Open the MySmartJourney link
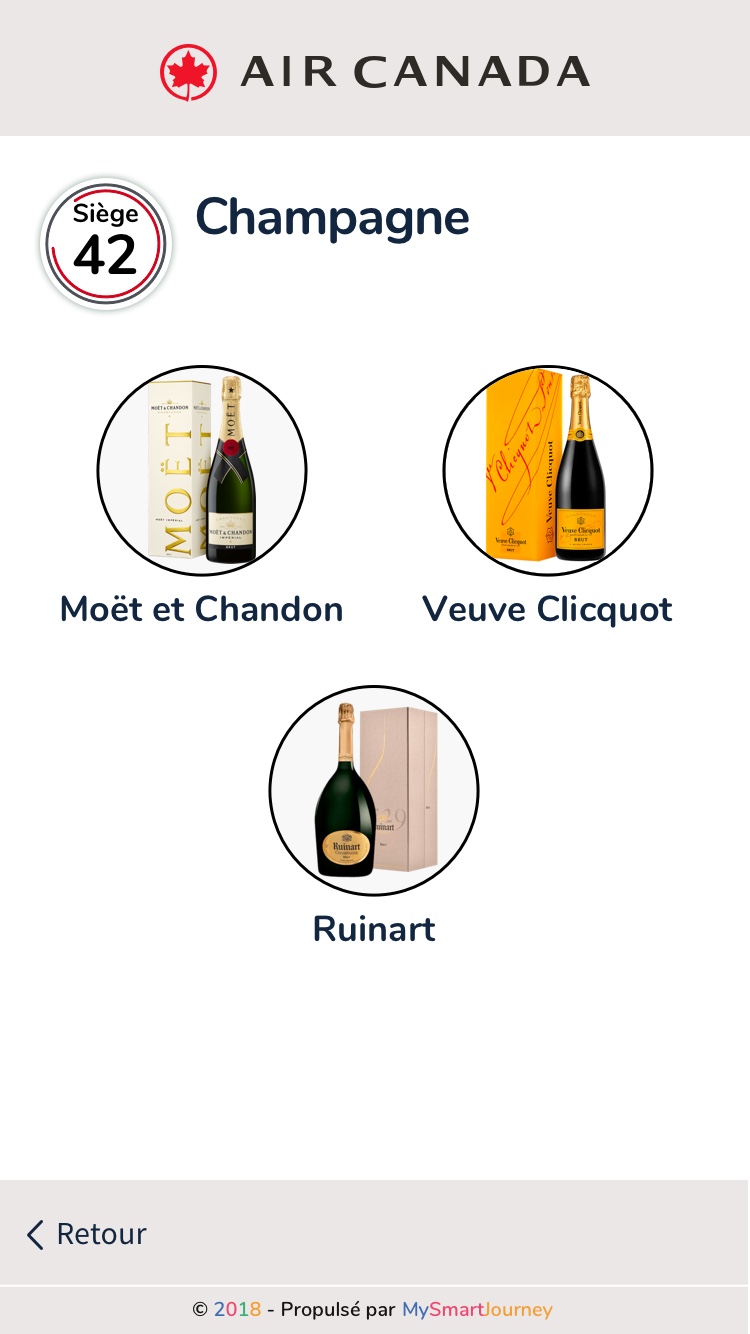Image resolution: width=750 pixels, height=1334 pixels. 477,1310
